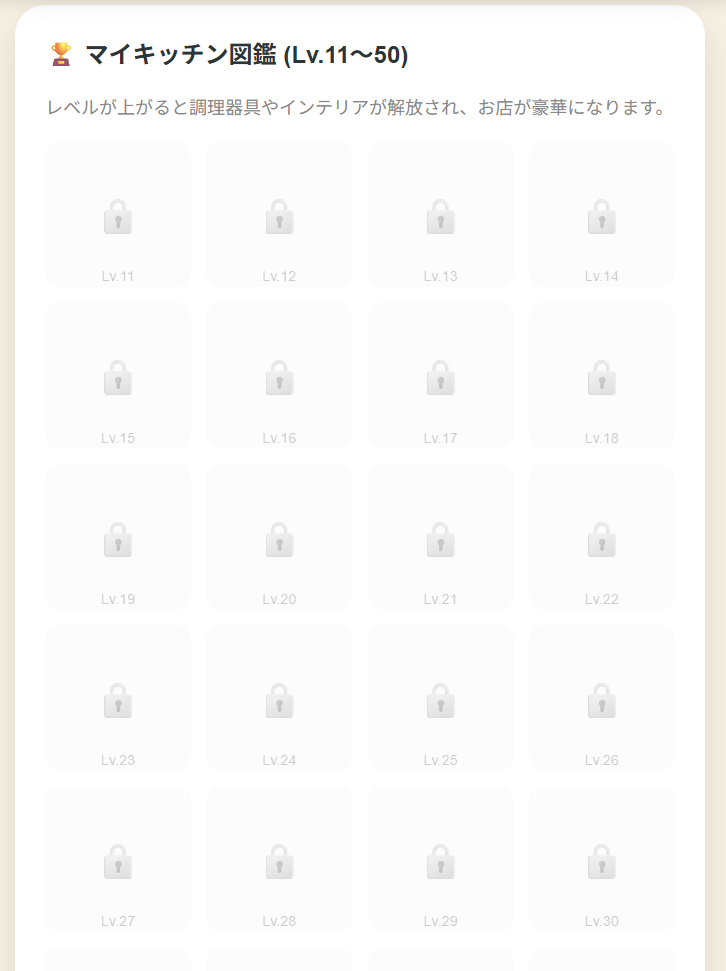Tap the locked Lv.19 card
The height and width of the screenshot is (971, 726).
[x=118, y=538]
